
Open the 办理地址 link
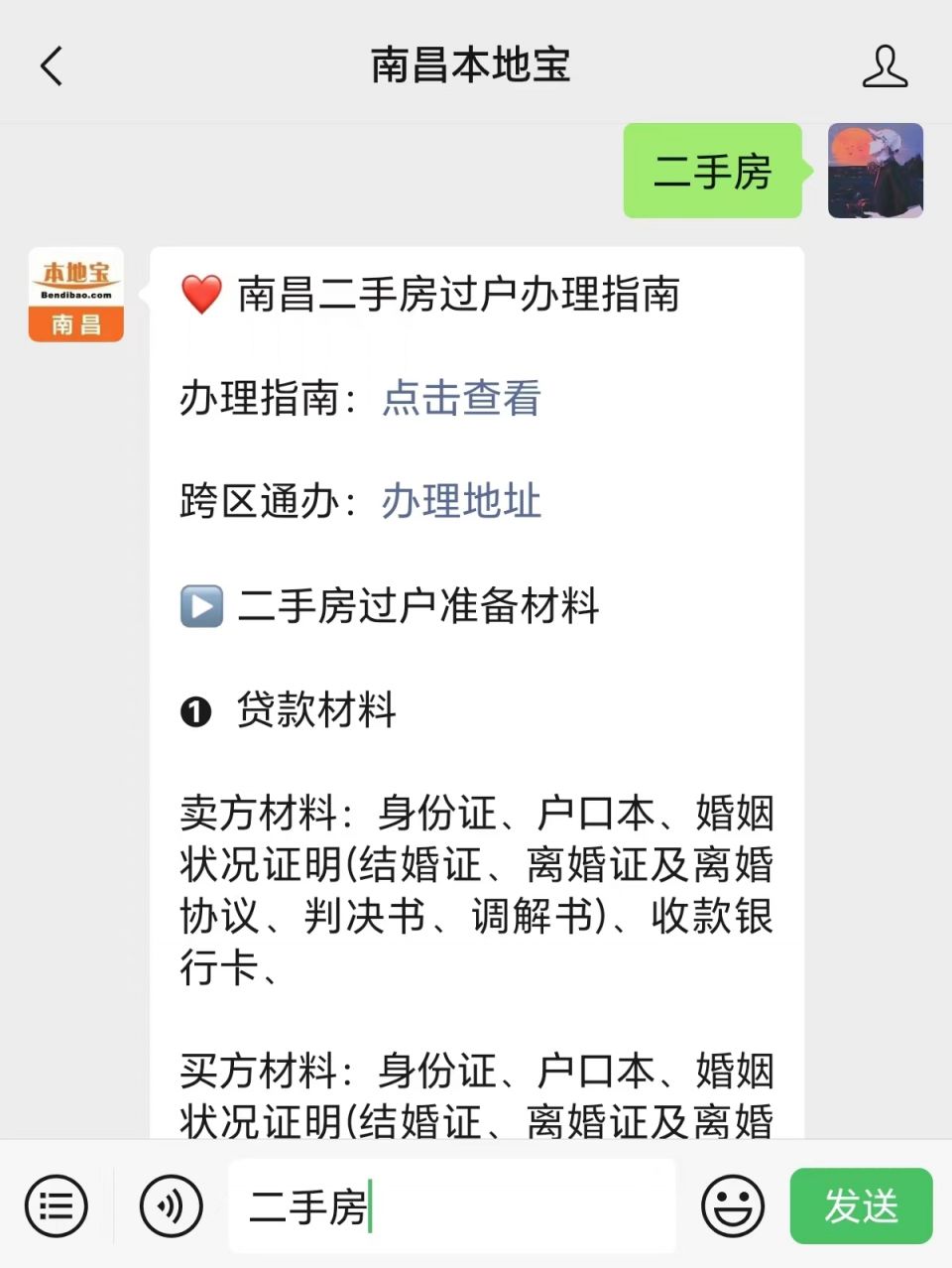[x=461, y=501]
